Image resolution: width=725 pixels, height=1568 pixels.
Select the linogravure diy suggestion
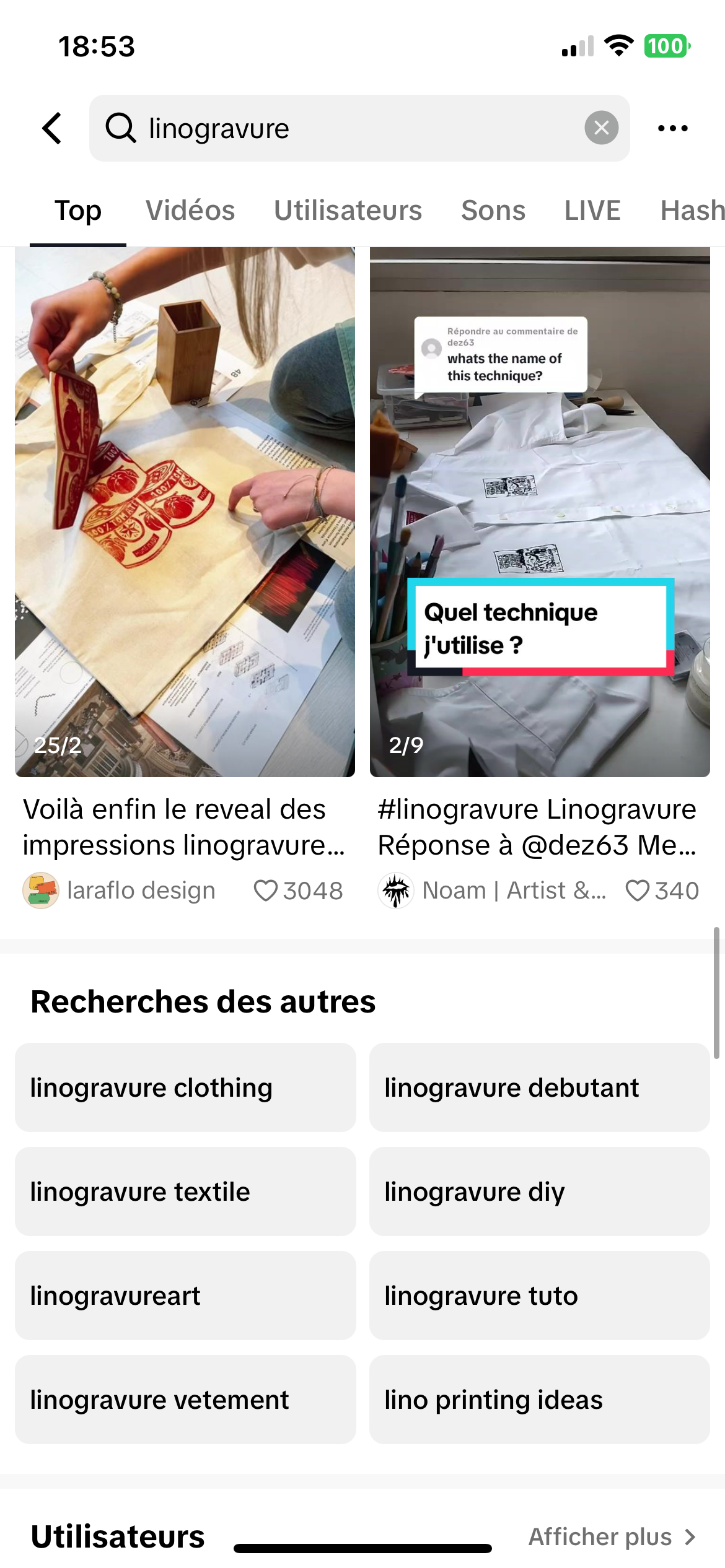point(539,1191)
